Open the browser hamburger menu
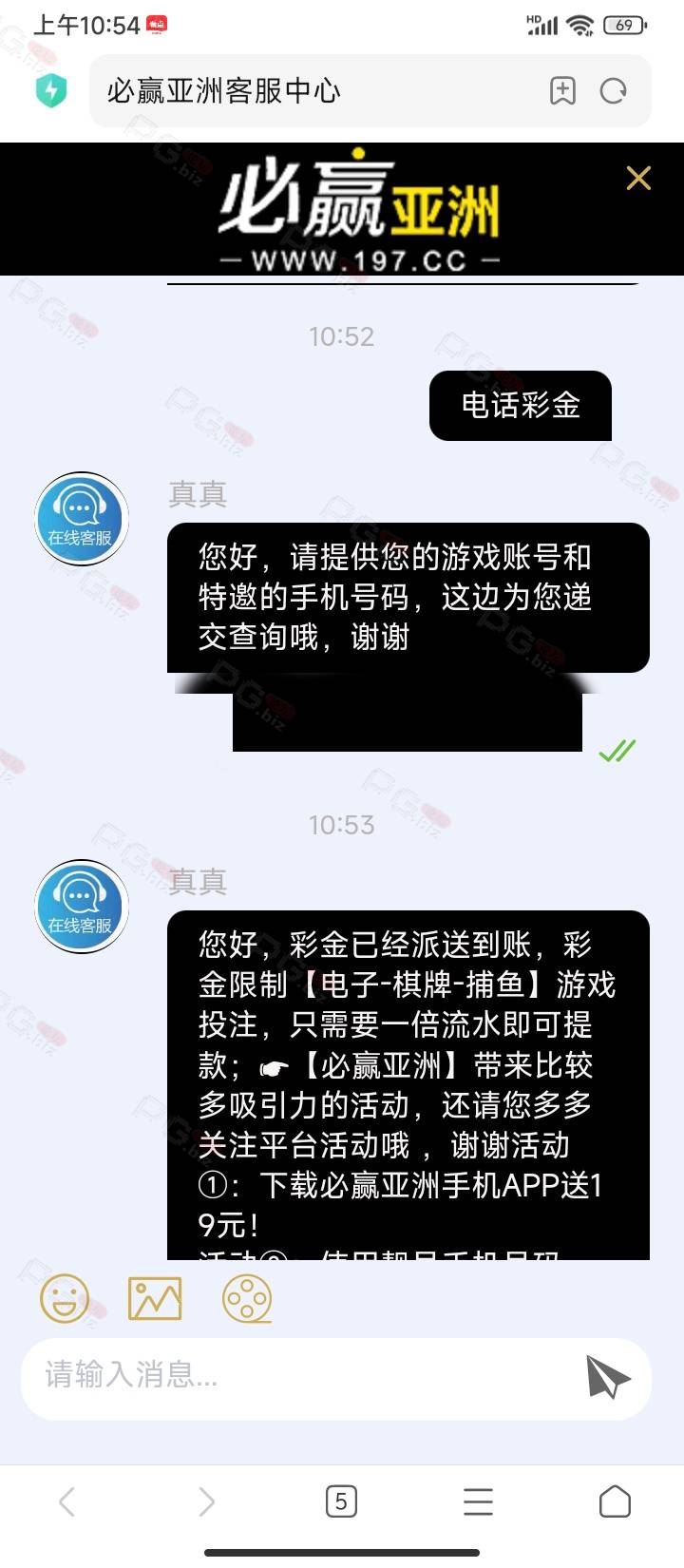The width and height of the screenshot is (684, 1568). point(478,1501)
